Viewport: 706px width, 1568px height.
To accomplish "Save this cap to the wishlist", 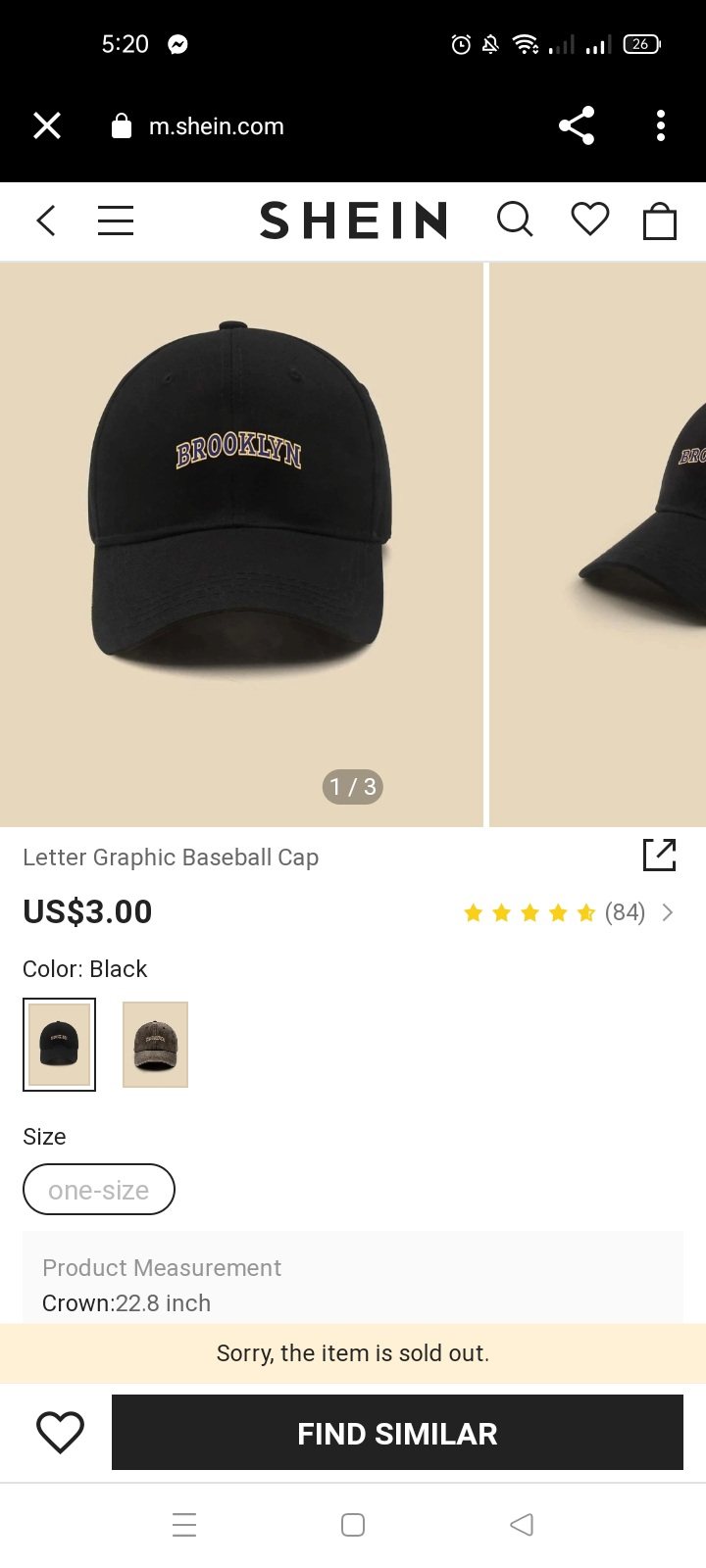I will 60,1433.
